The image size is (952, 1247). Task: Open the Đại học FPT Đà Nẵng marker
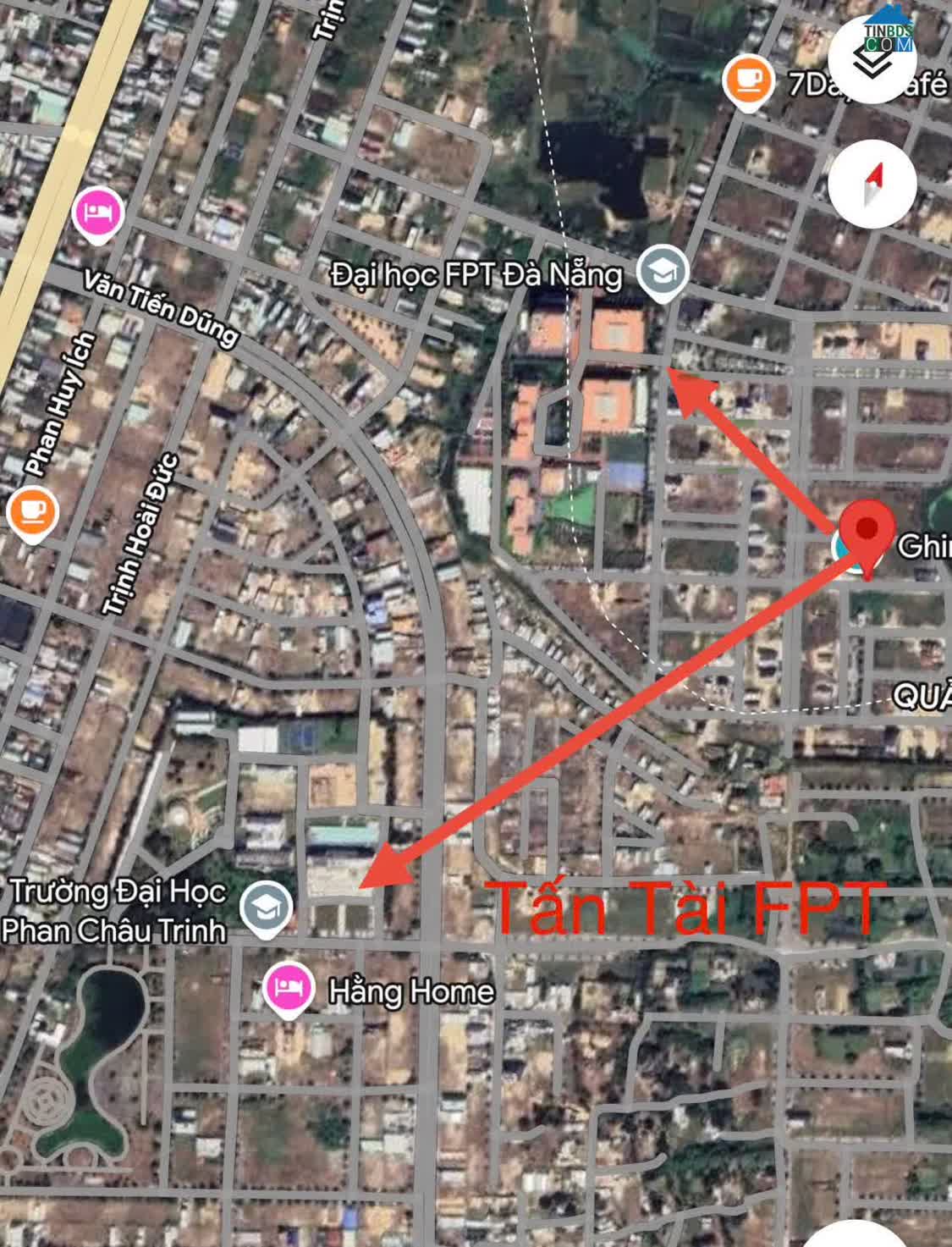click(662, 271)
